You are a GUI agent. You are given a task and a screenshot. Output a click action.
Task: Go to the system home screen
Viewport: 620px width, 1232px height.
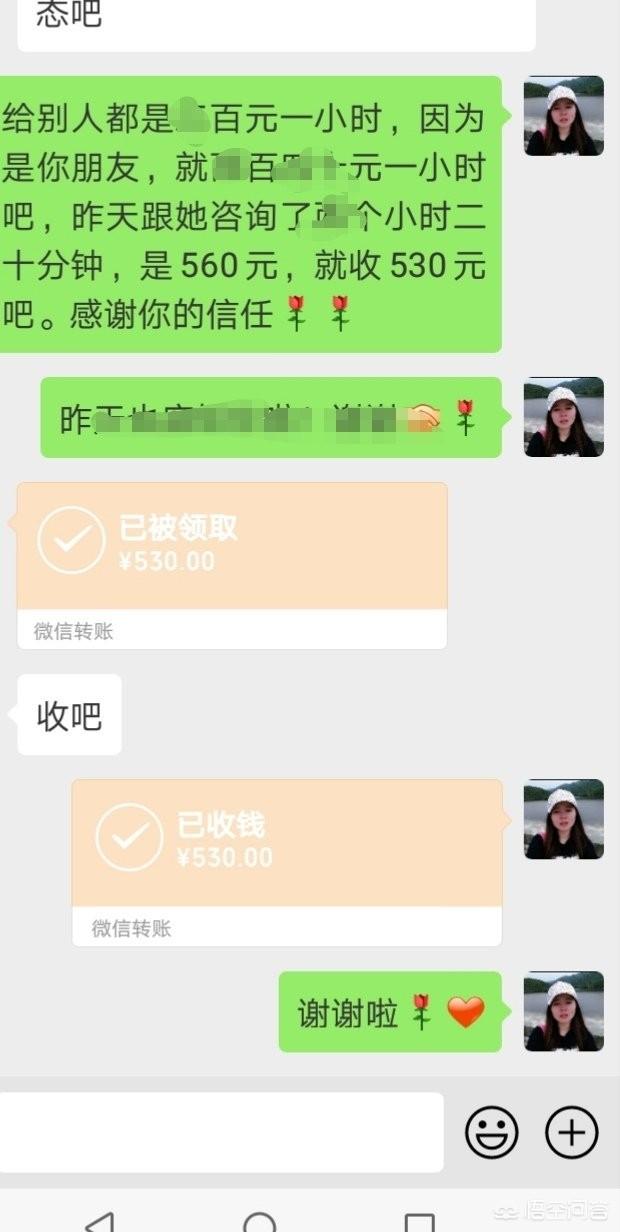click(260, 1222)
